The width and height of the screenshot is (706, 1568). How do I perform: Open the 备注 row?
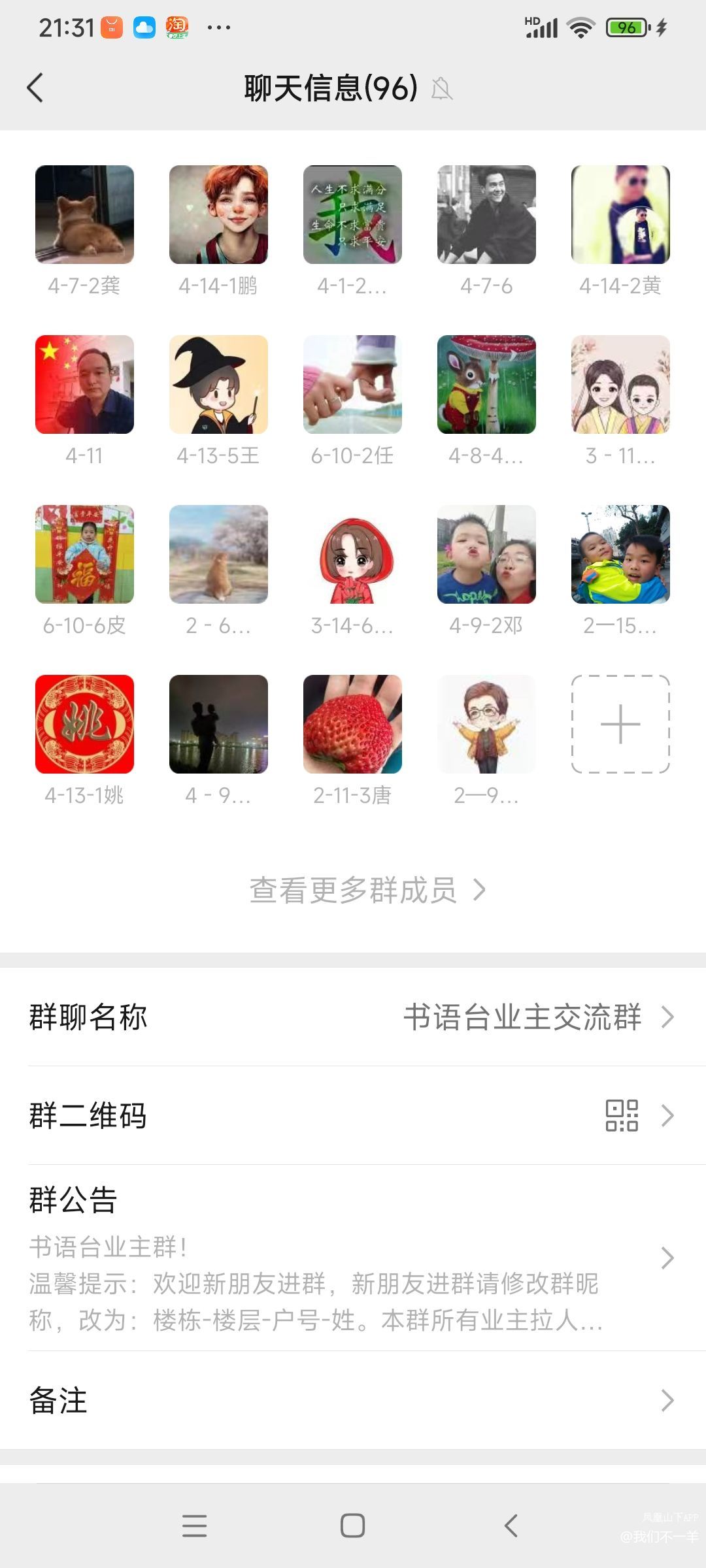click(353, 1400)
